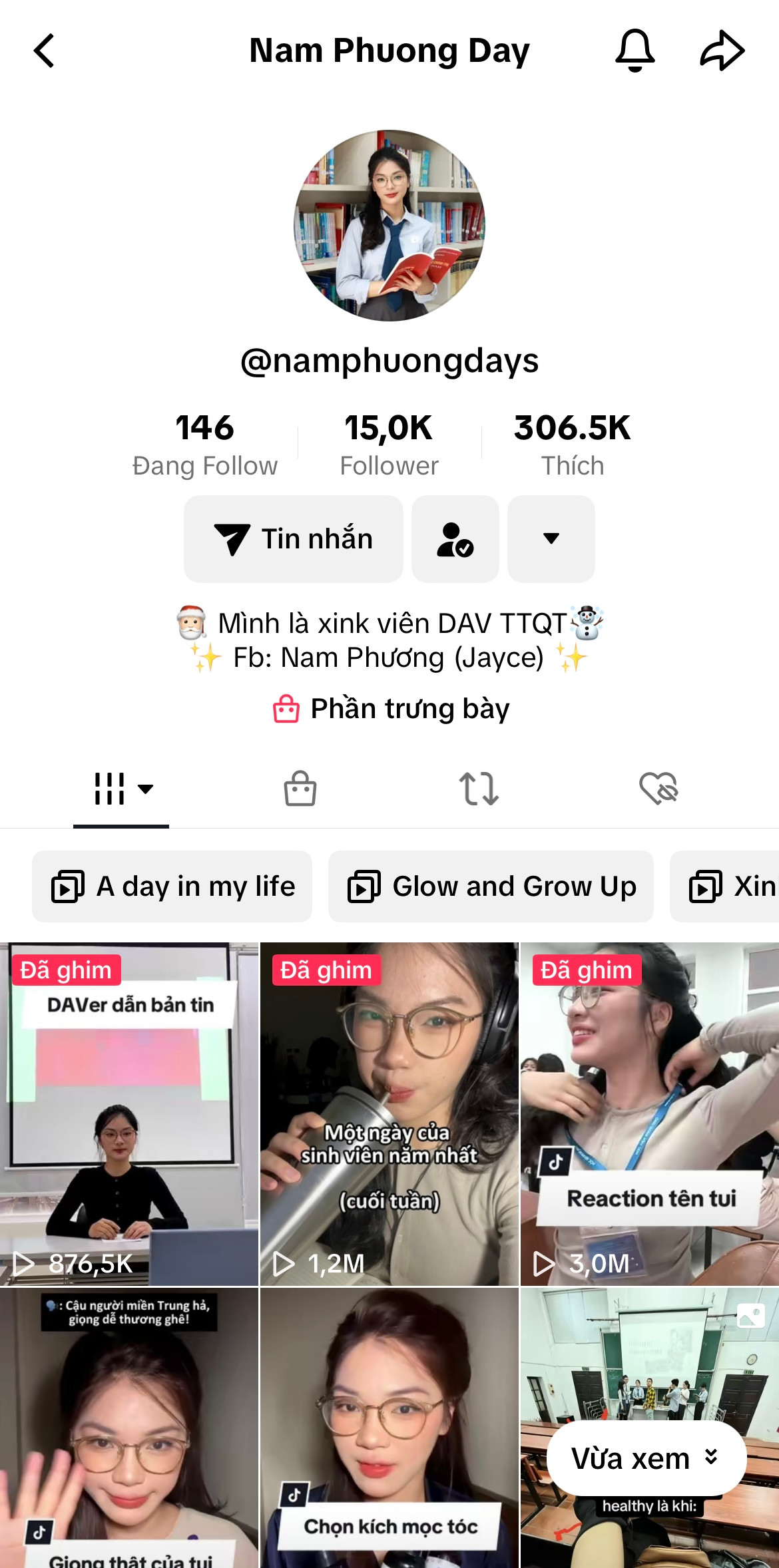Viewport: 779px width, 1568px height.
Task: Click the pink showcase lock icon
Action: [286, 707]
